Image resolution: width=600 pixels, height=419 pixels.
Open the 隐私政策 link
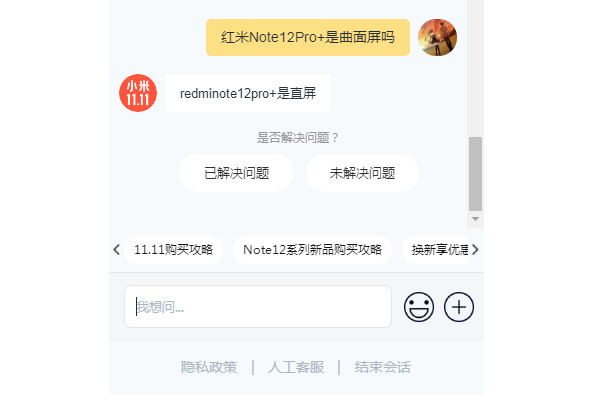(x=209, y=367)
